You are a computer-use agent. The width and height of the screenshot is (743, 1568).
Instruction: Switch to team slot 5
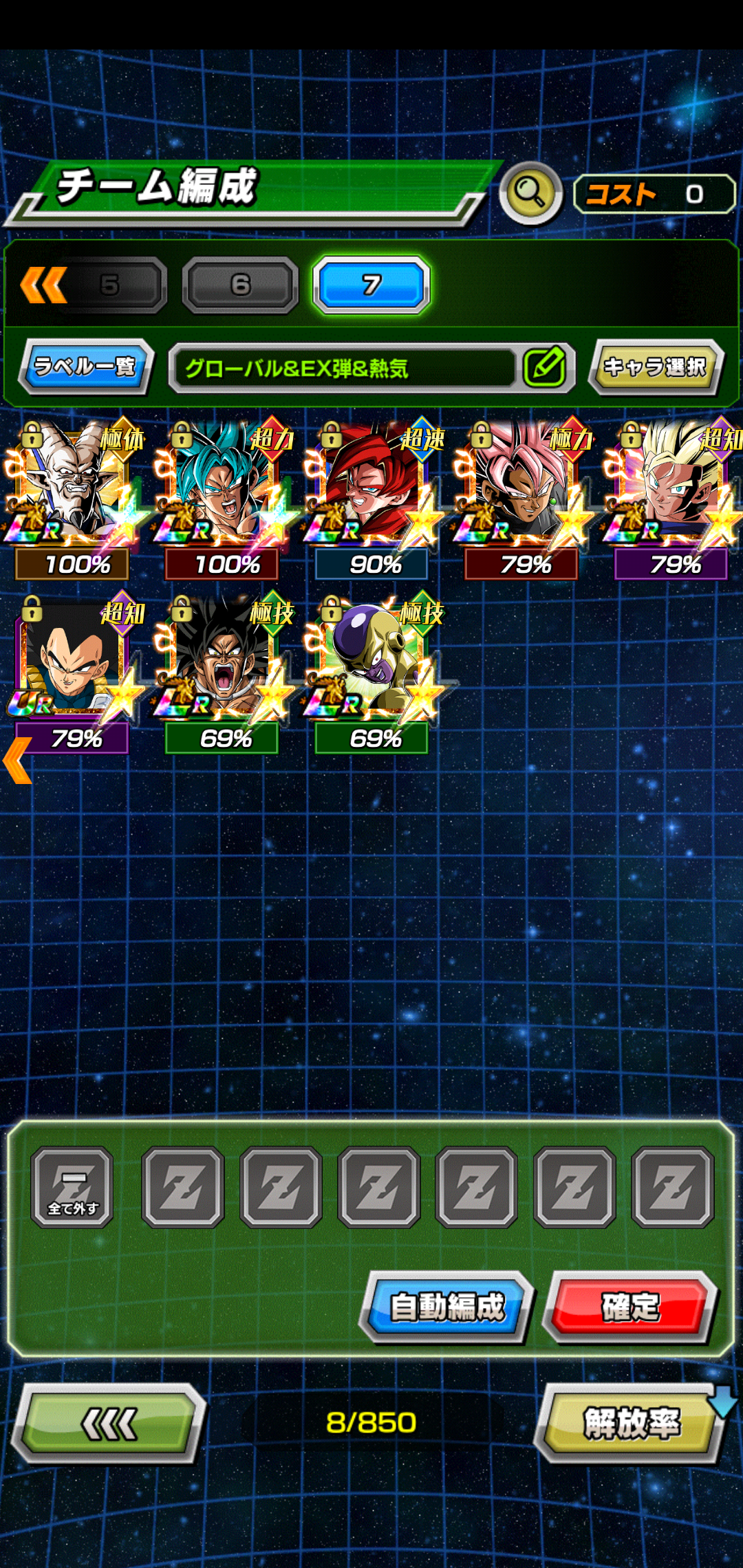coord(110,285)
